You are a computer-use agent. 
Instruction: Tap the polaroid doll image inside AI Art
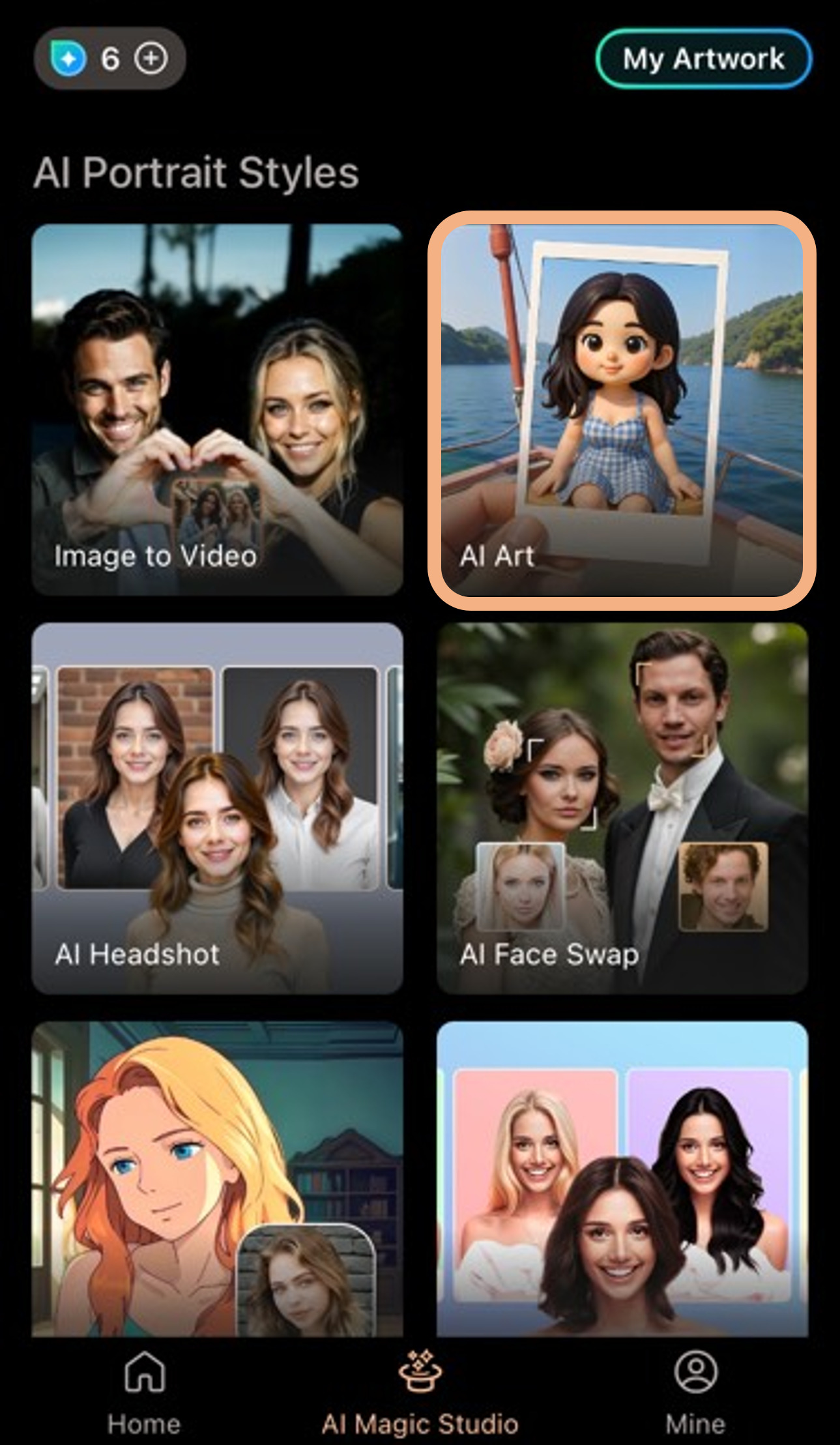tap(626, 378)
